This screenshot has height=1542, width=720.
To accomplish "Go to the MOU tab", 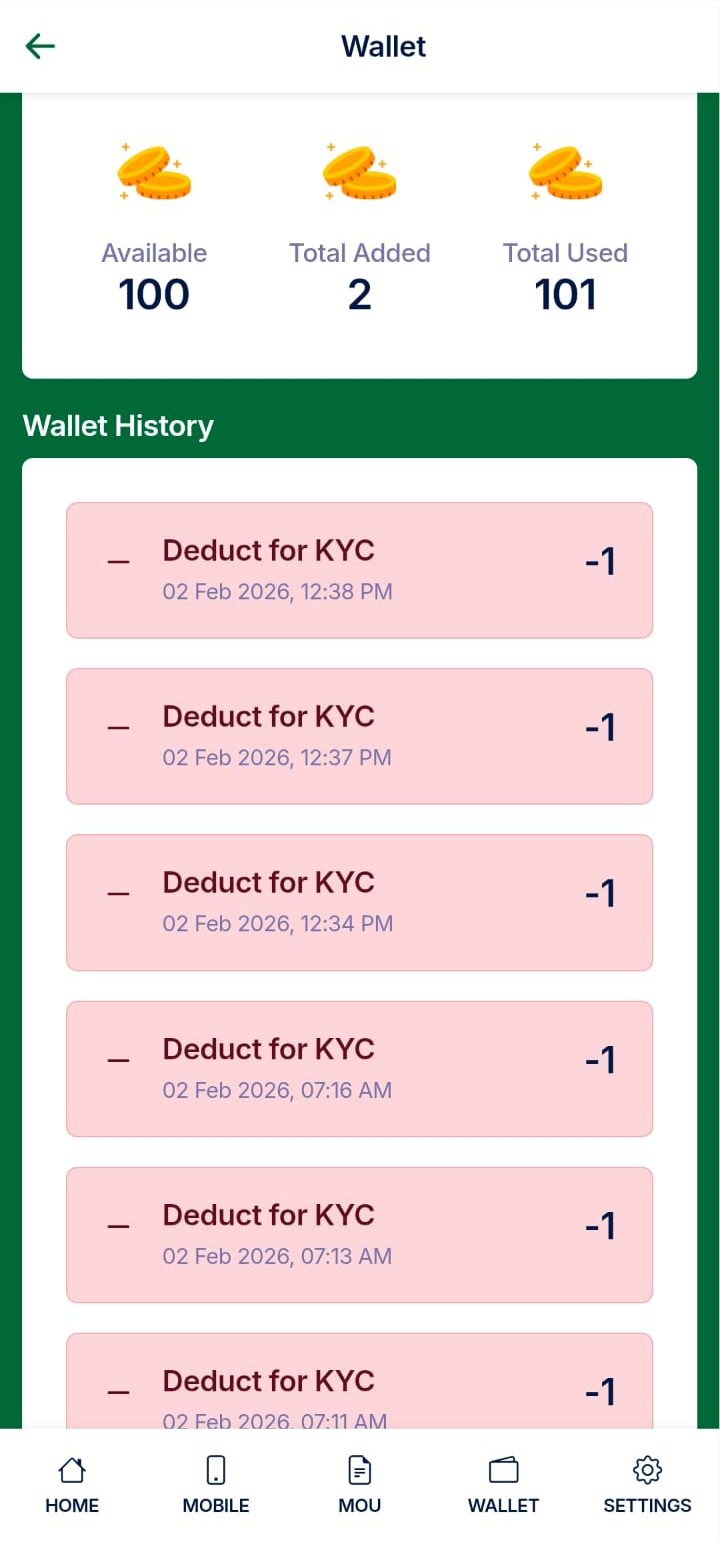I will coord(360,1484).
